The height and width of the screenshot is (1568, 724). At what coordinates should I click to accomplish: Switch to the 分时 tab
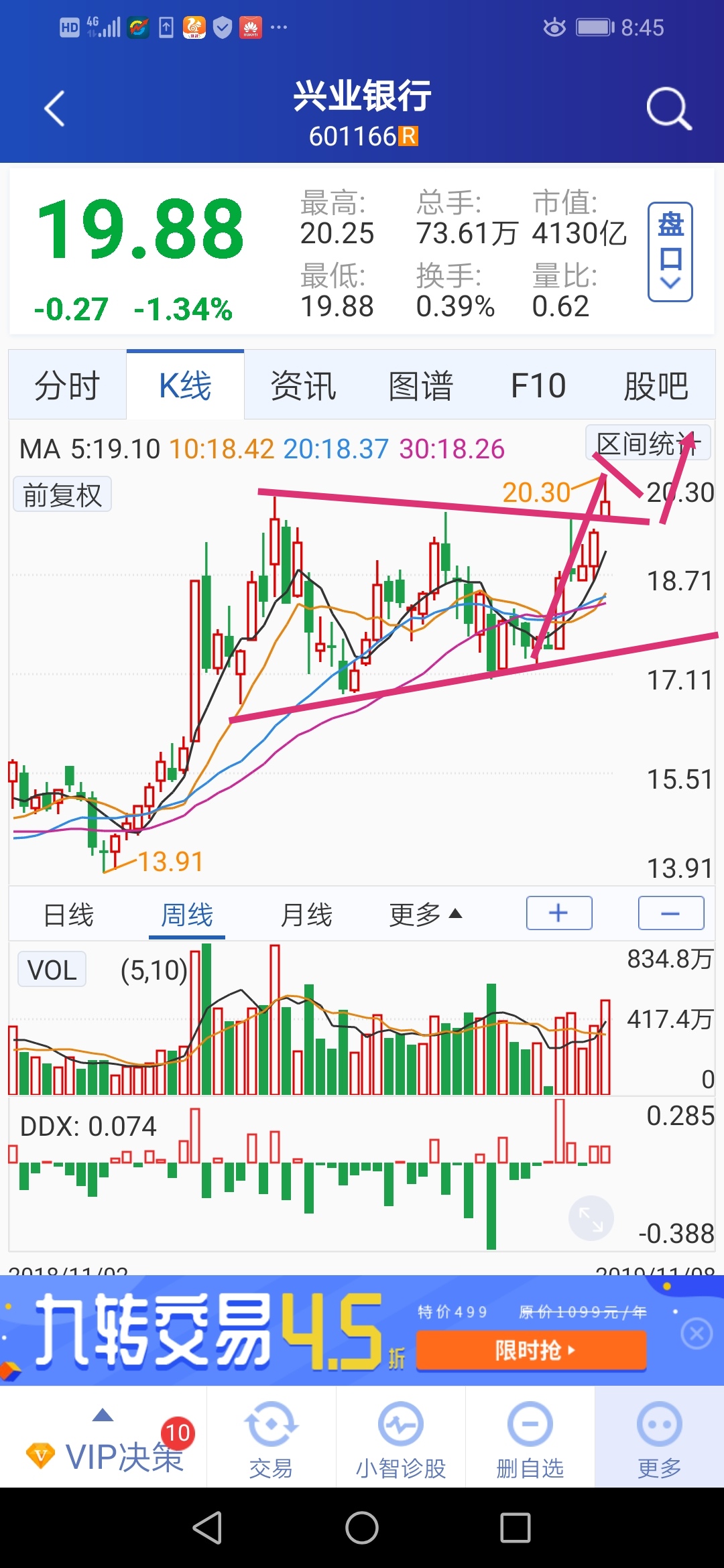tap(67, 386)
